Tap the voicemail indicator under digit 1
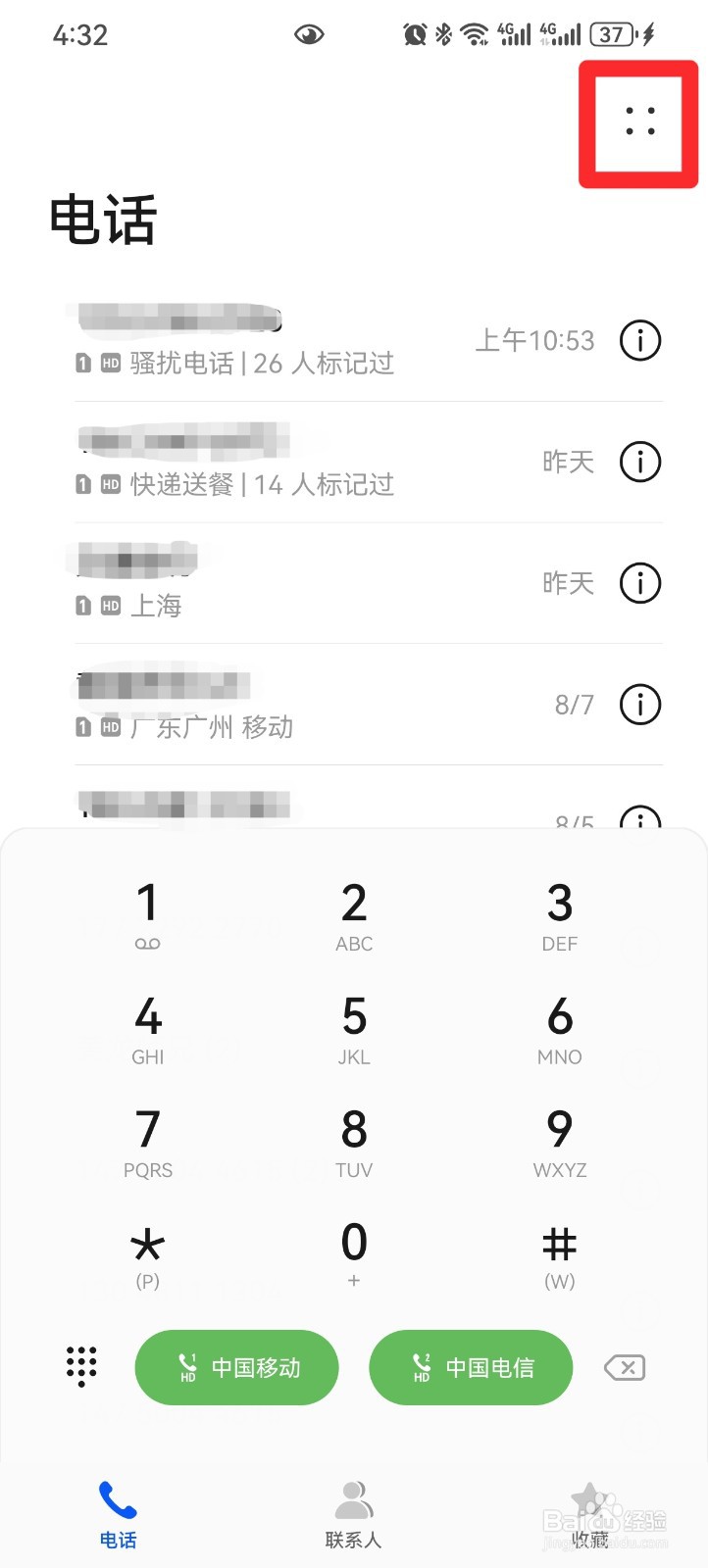The width and height of the screenshot is (708, 1568). click(147, 944)
